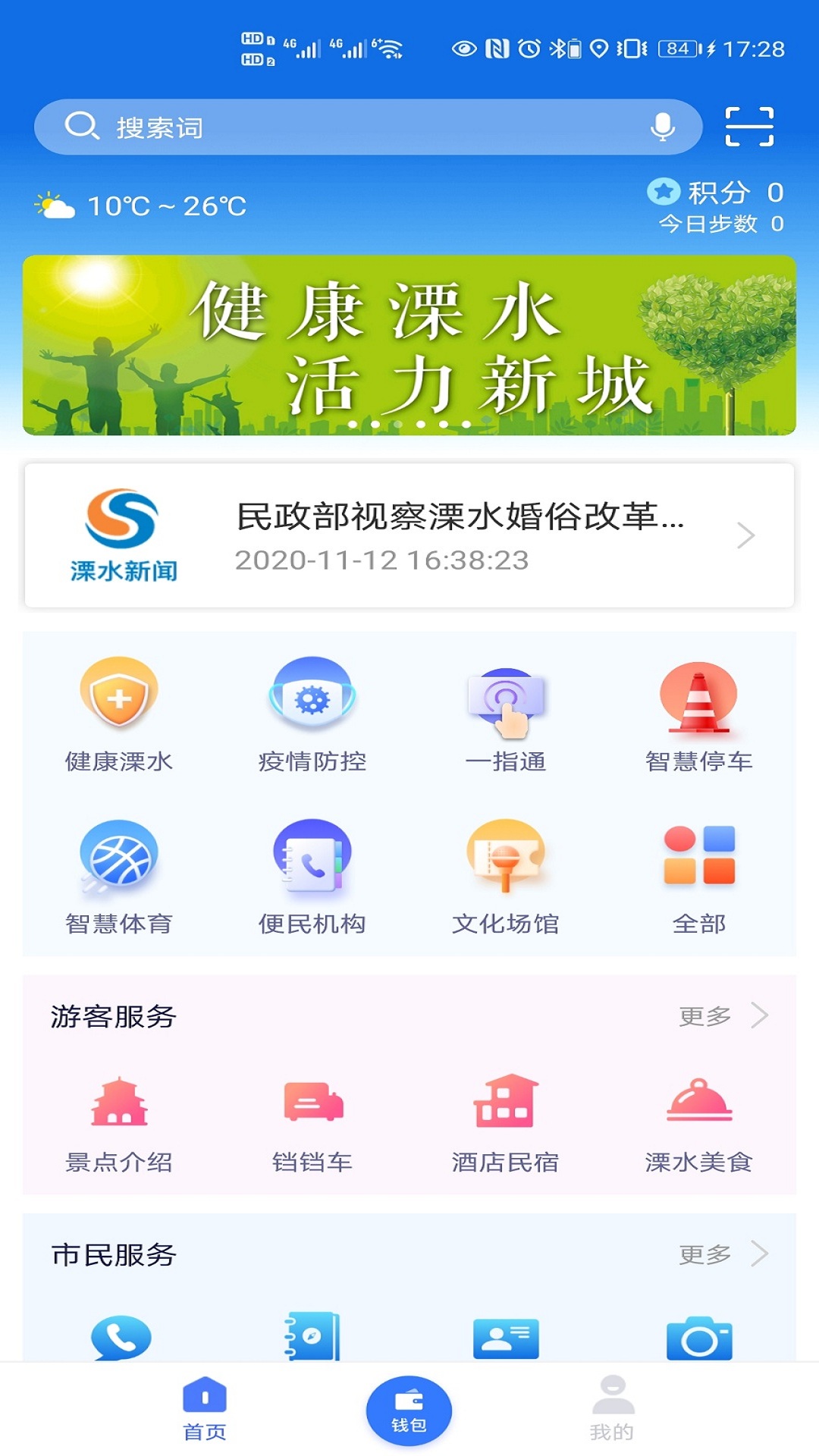Show 全部 services

(698, 877)
